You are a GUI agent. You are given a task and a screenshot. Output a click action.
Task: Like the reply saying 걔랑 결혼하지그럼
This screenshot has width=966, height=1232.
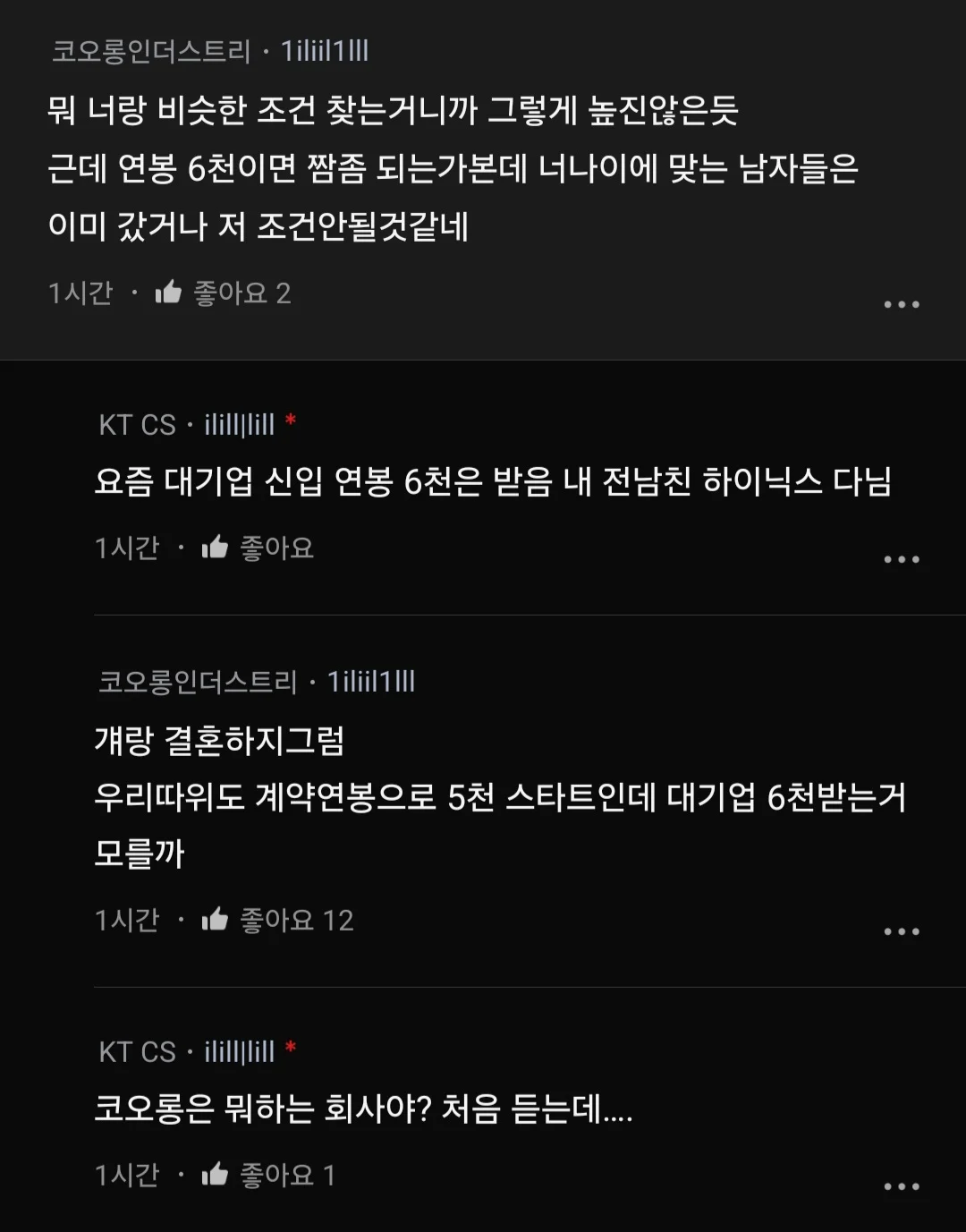[x=215, y=920]
